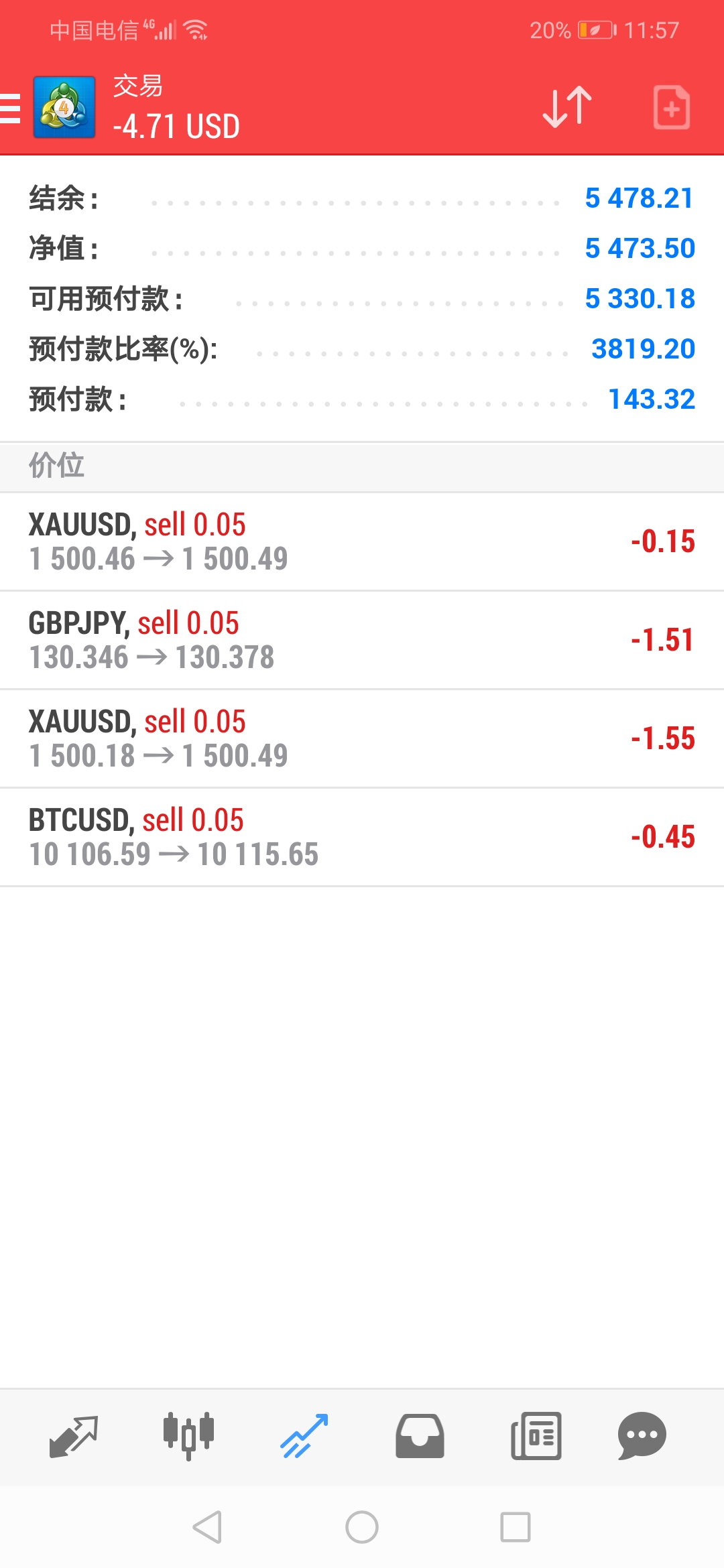The image size is (724, 1568).
Task: Open the chat messages tab
Action: (642, 1436)
